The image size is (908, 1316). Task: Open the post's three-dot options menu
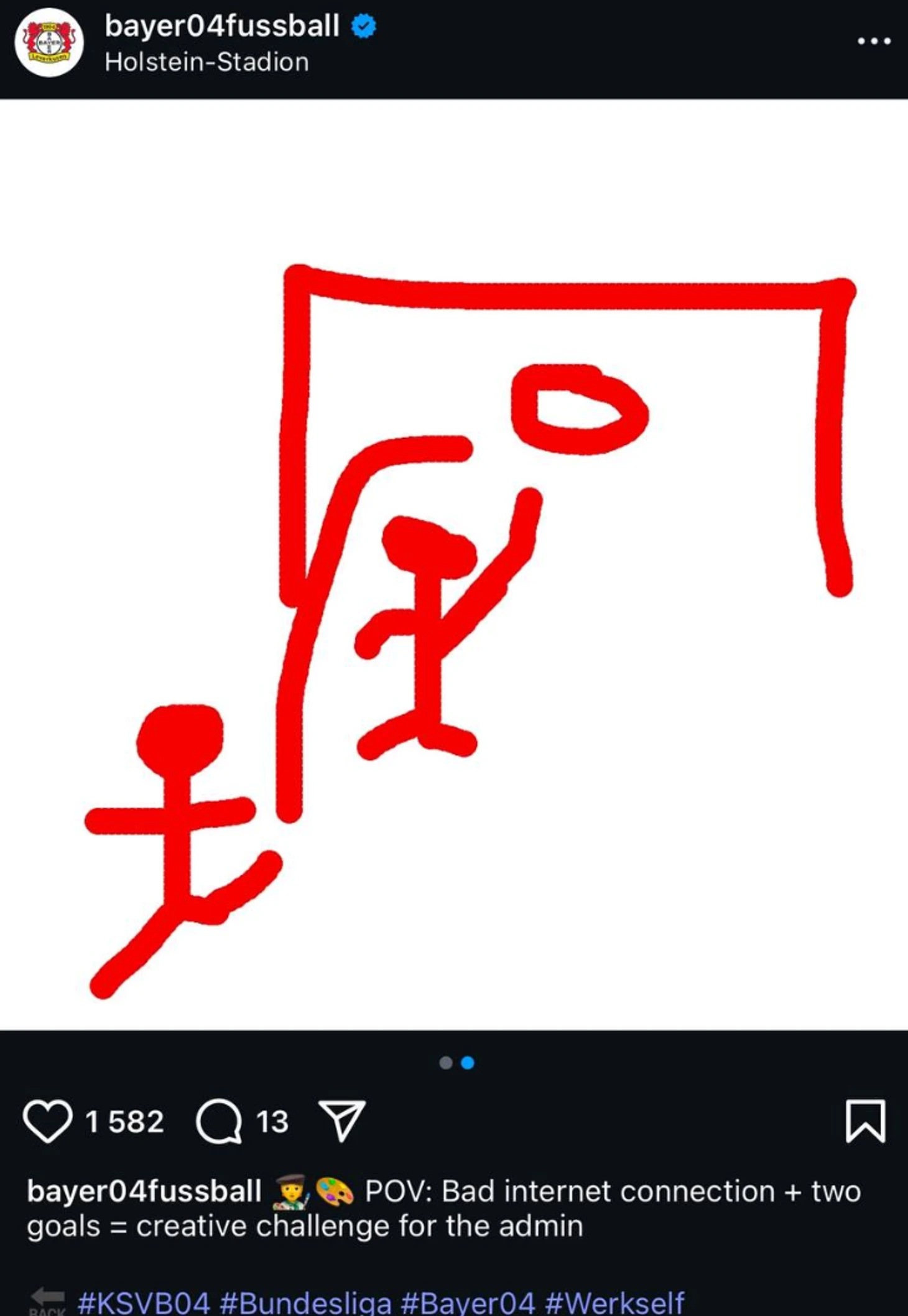[873, 42]
